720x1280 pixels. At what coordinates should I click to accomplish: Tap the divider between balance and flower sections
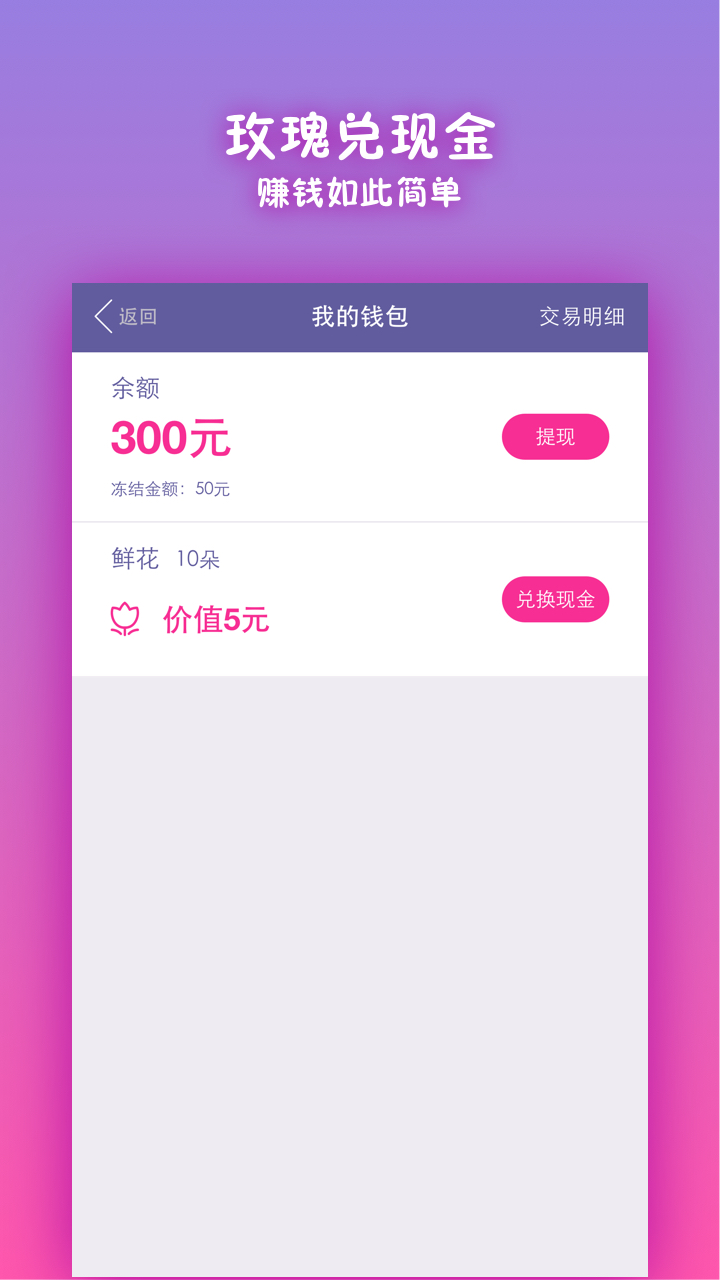click(x=360, y=520)
